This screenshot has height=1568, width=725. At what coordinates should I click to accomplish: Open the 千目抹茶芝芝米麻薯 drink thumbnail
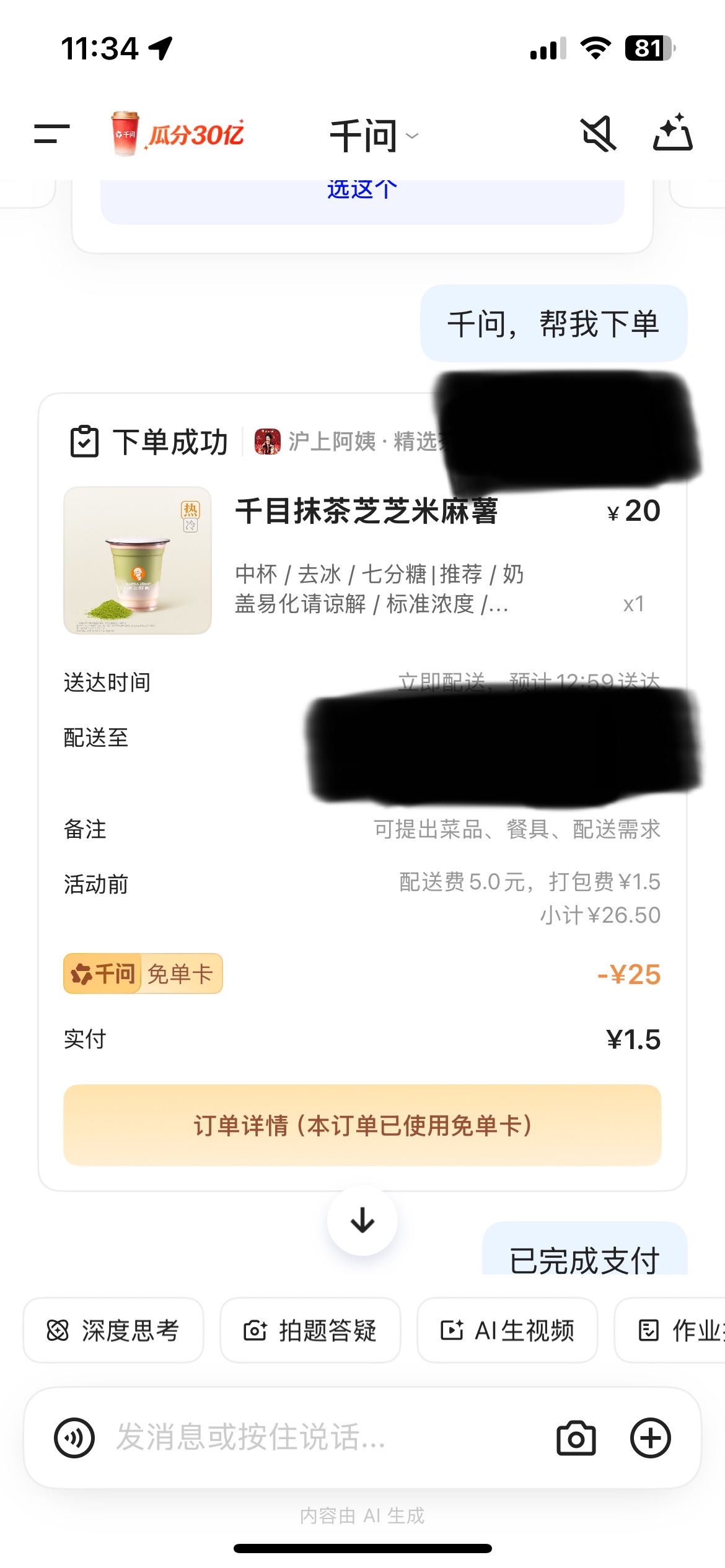pyautogui.click(x=138, y=560)
